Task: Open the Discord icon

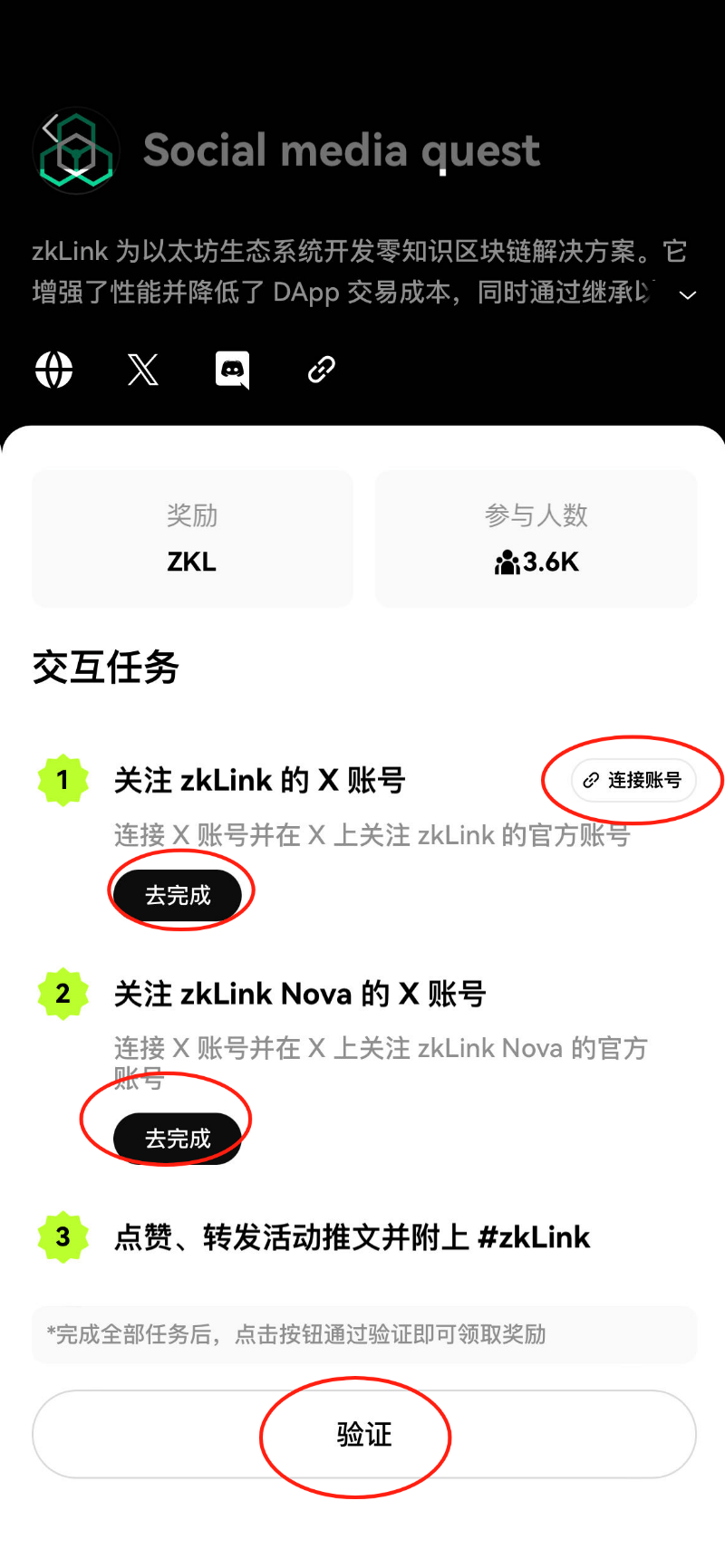Action: [232, 370]
